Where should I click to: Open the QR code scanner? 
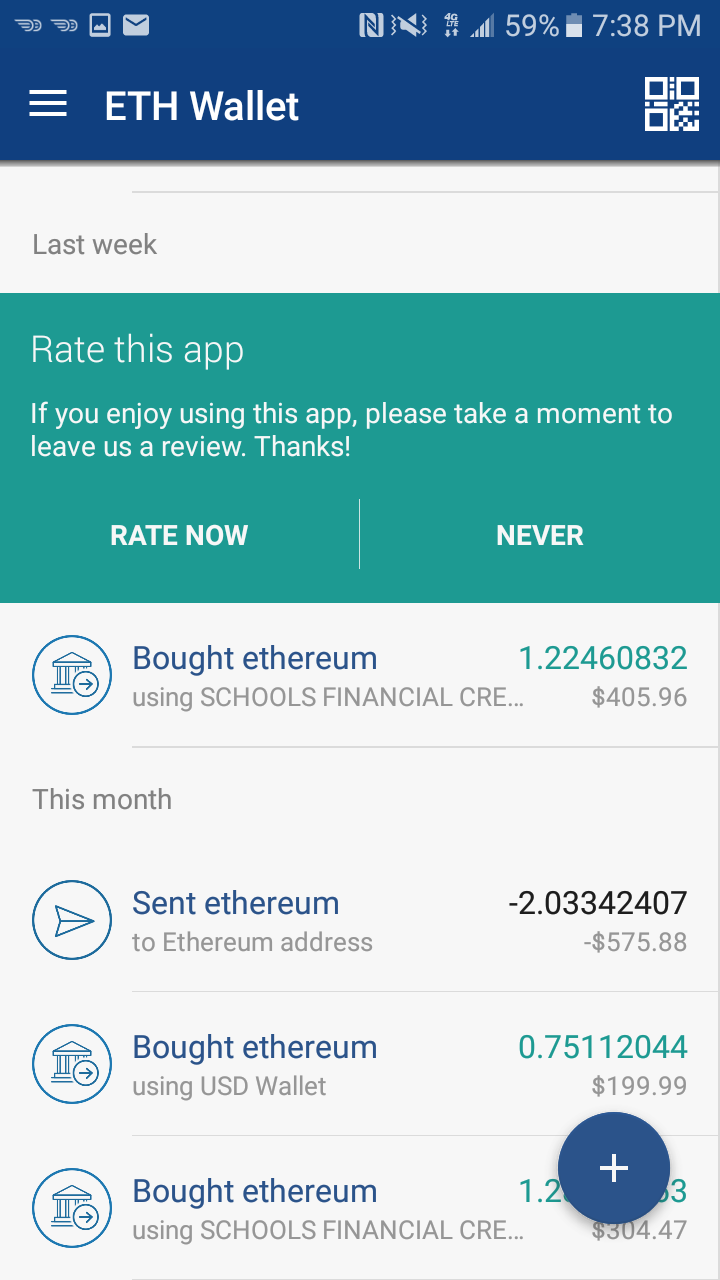(x=671, y=104)
